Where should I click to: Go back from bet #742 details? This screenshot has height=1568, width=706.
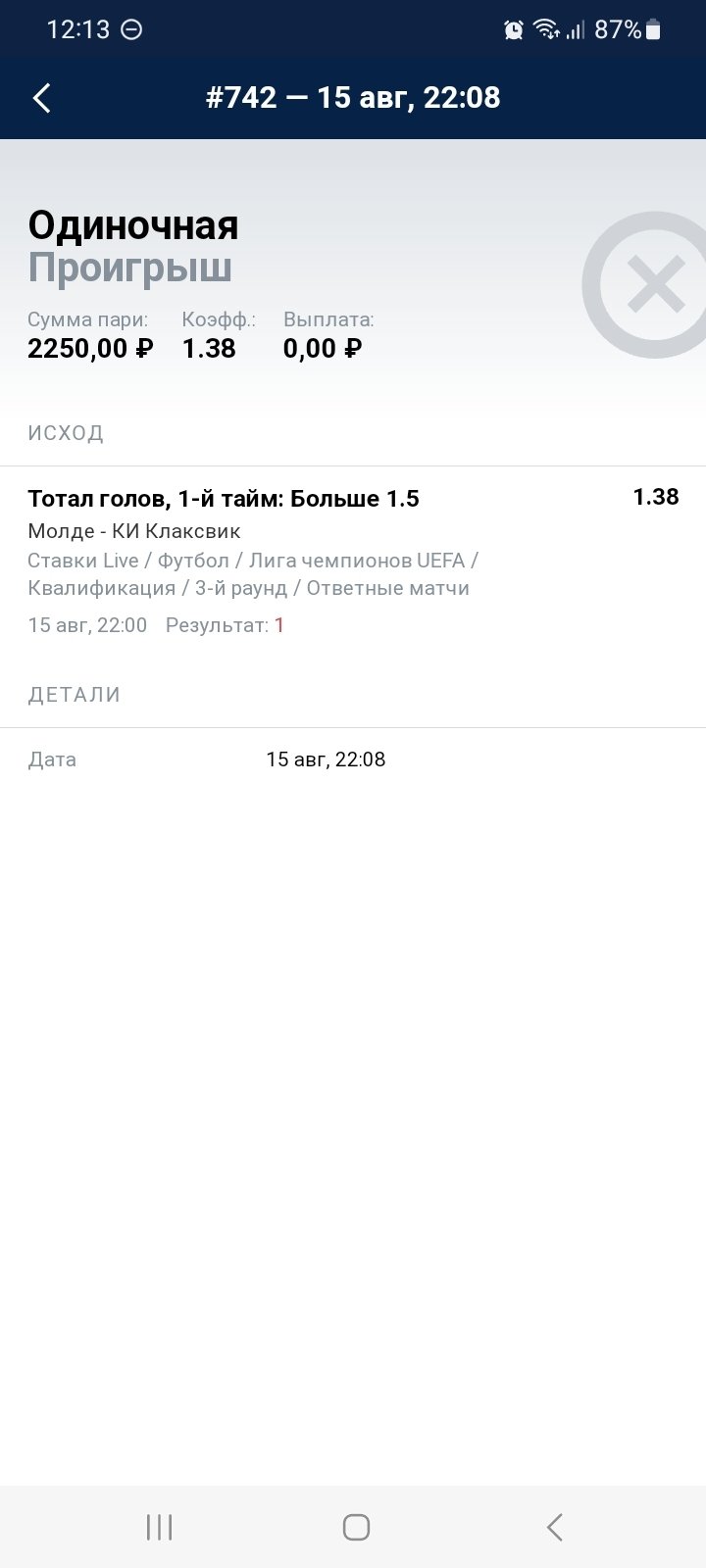pos(41,98)
